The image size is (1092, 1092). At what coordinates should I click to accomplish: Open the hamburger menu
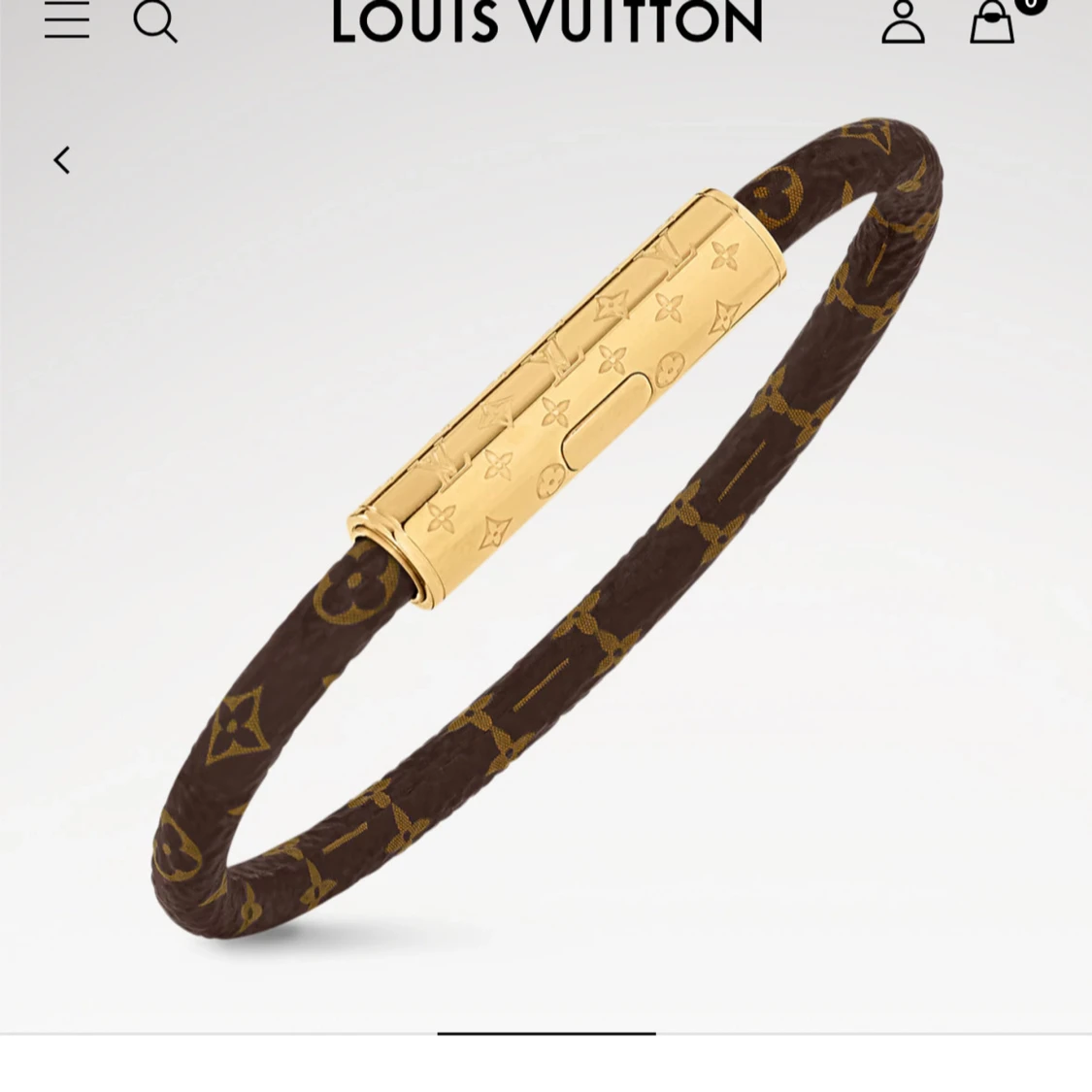tap(67, 20)
